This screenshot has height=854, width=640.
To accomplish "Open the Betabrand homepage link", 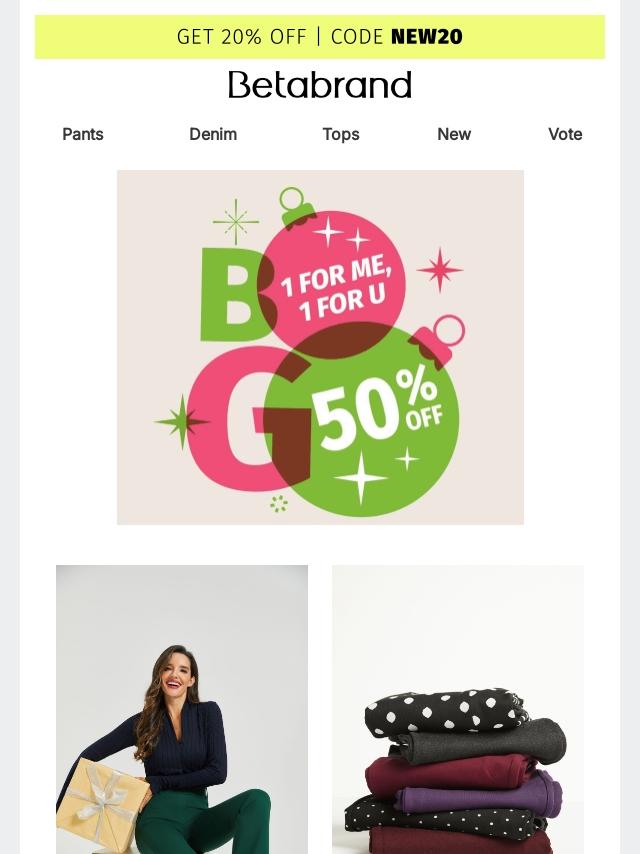I will pyautogui.click(x=320, y=85).
